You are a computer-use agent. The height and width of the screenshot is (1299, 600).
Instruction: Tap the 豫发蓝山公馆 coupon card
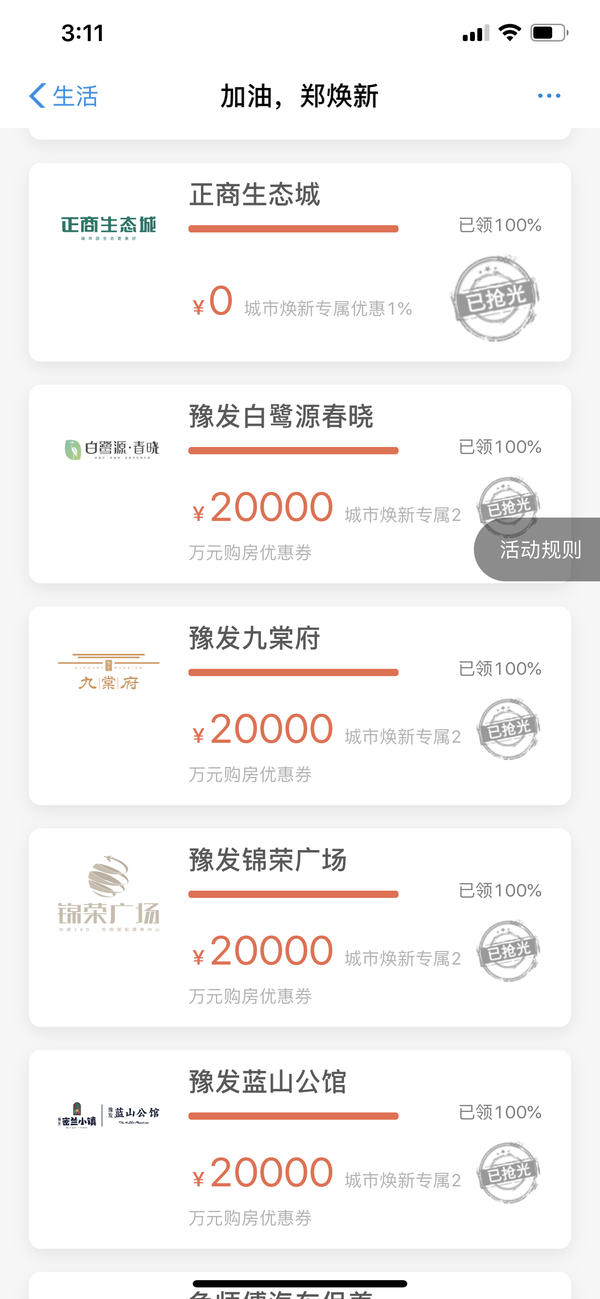pos(300,1149)
